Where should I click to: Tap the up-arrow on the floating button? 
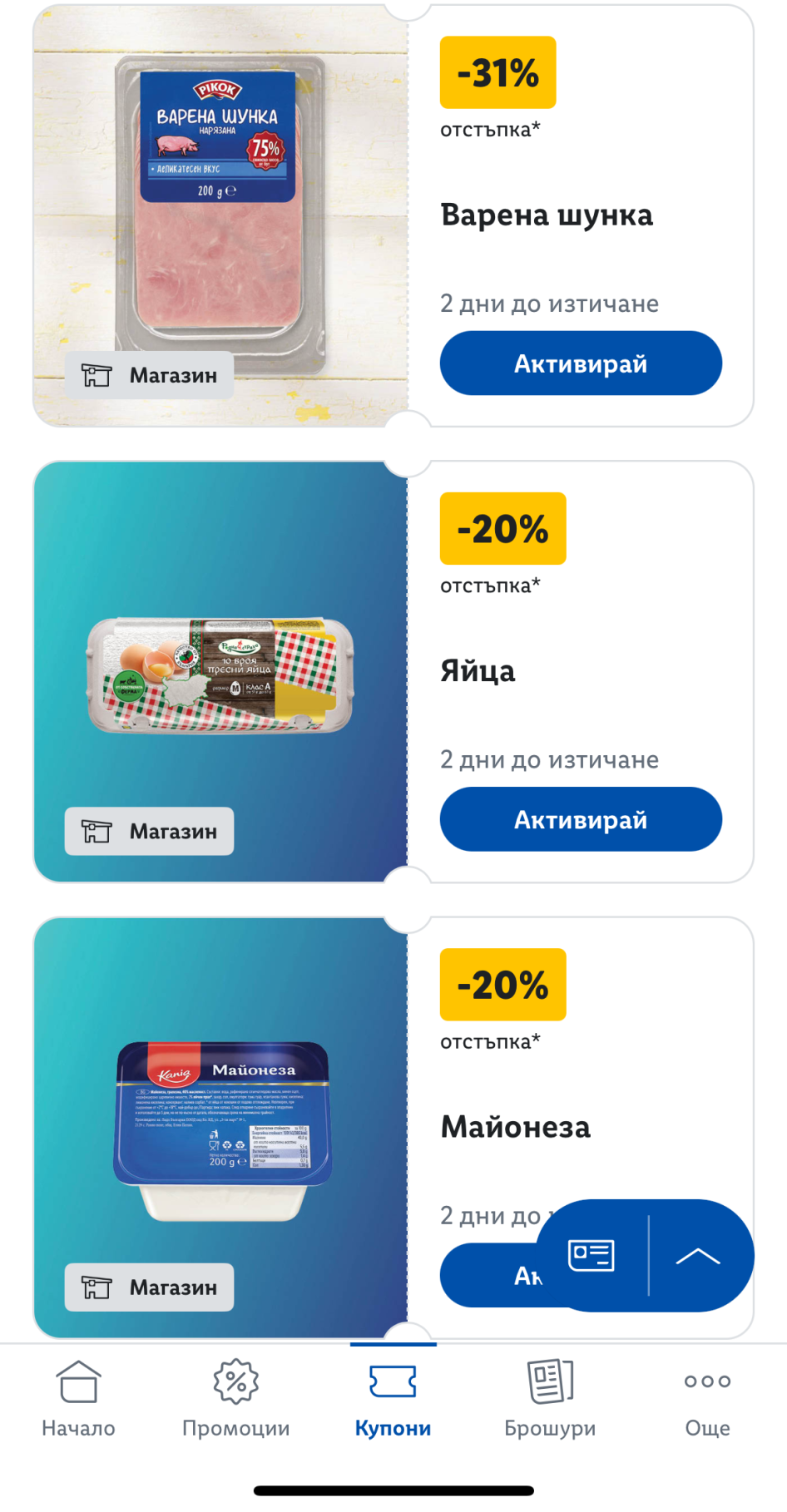click(698, 1256)
